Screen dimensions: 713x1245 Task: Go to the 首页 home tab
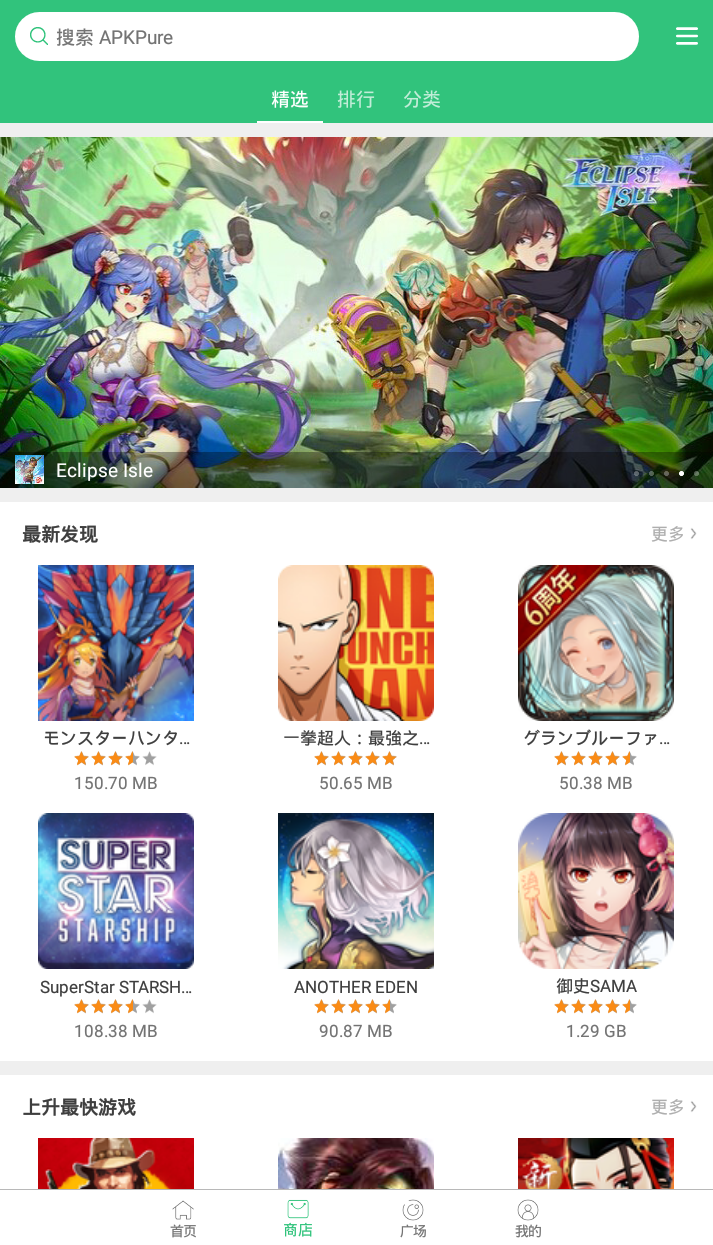[183, 1218]
